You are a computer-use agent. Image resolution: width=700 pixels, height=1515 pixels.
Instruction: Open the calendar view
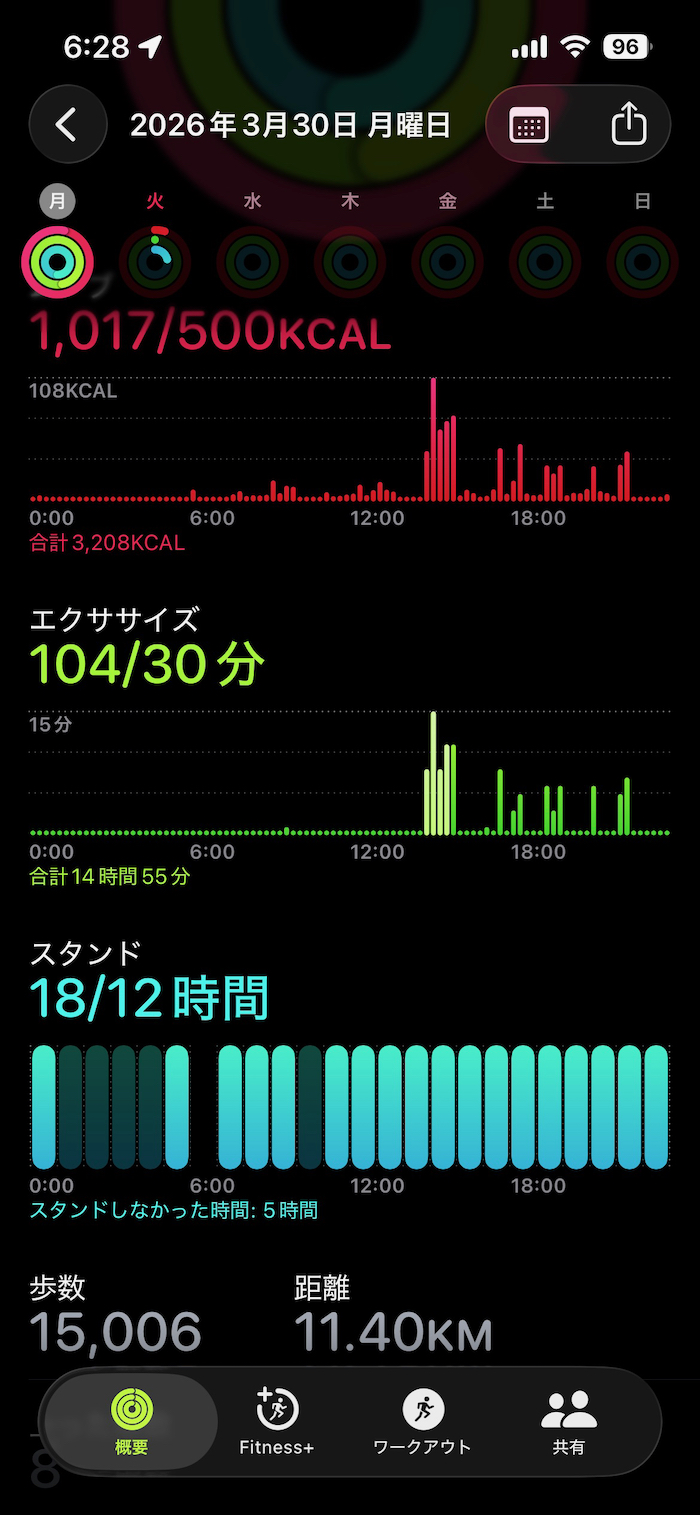click(x=529, y=125)
